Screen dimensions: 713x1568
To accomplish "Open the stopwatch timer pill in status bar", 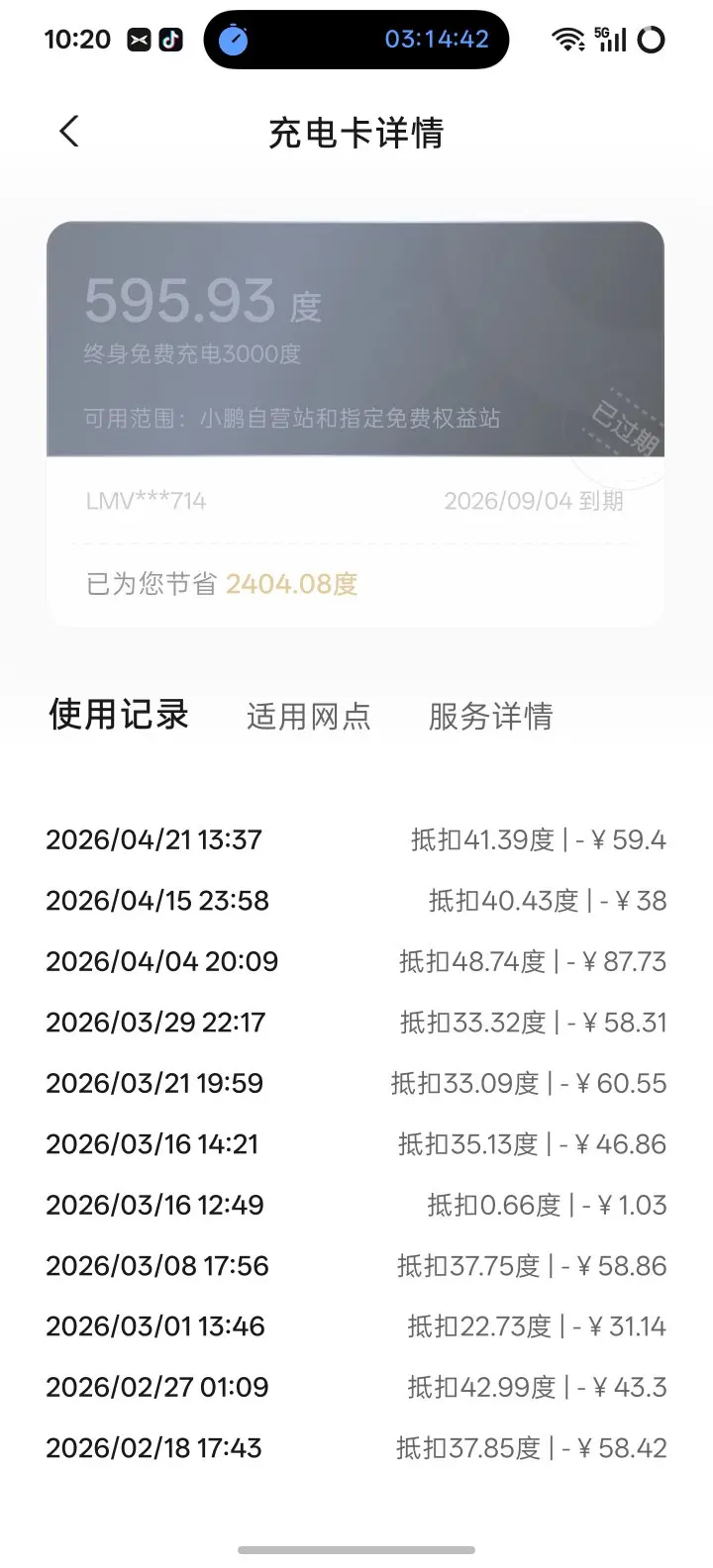I will [356, 40].
